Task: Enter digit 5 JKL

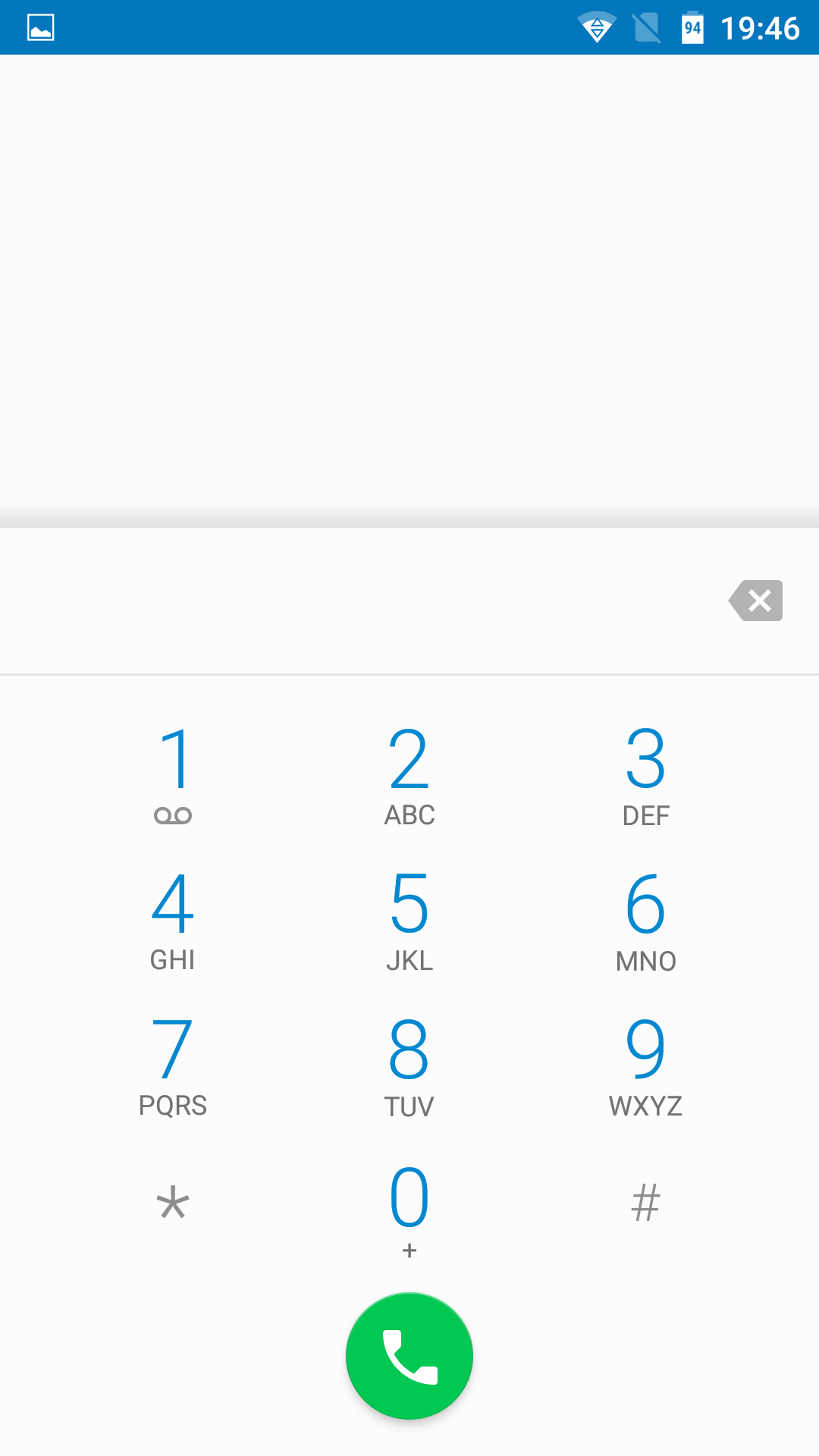Action: 409,921
